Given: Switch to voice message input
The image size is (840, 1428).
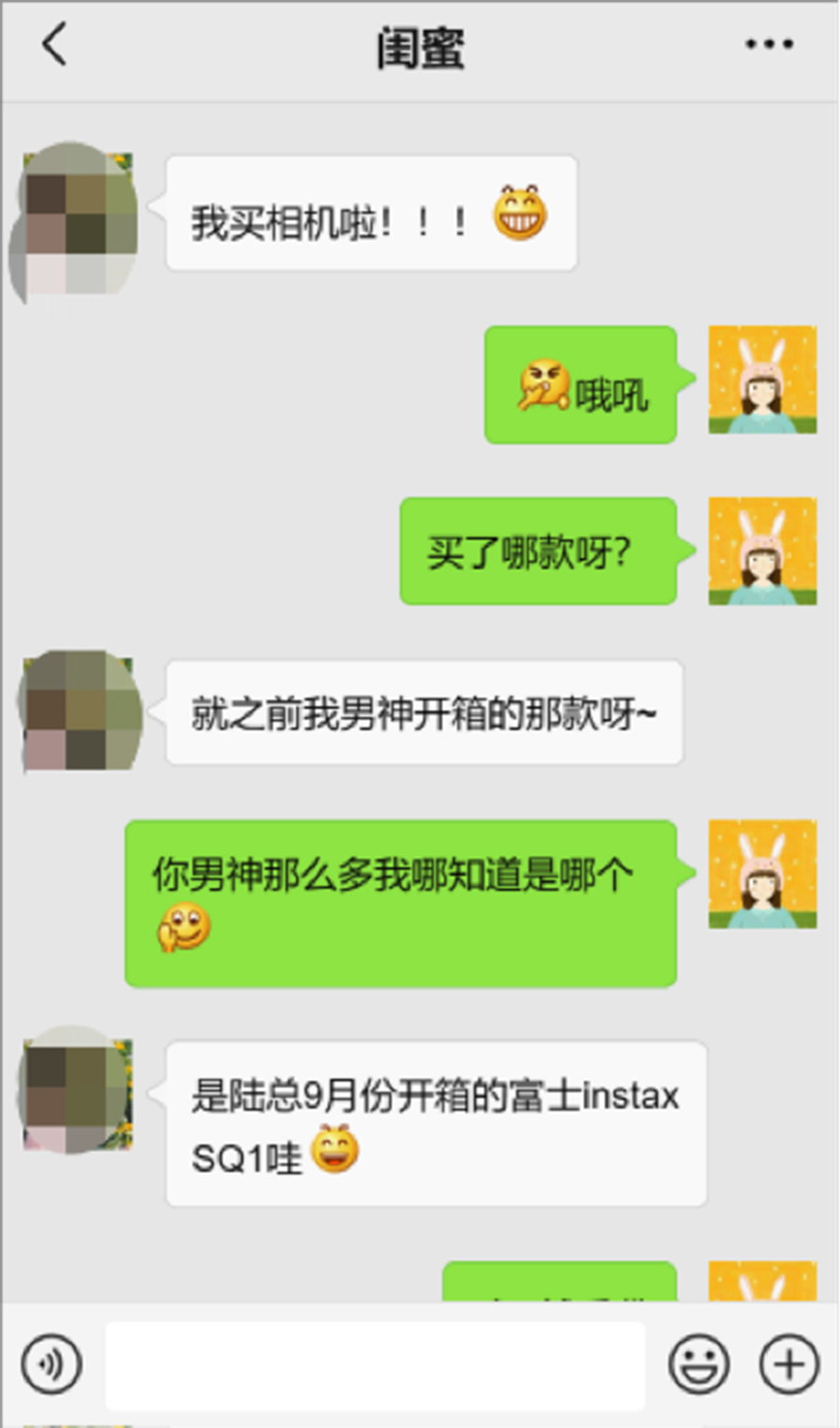Looking at the screenshot, I should tap(51, 1365).
